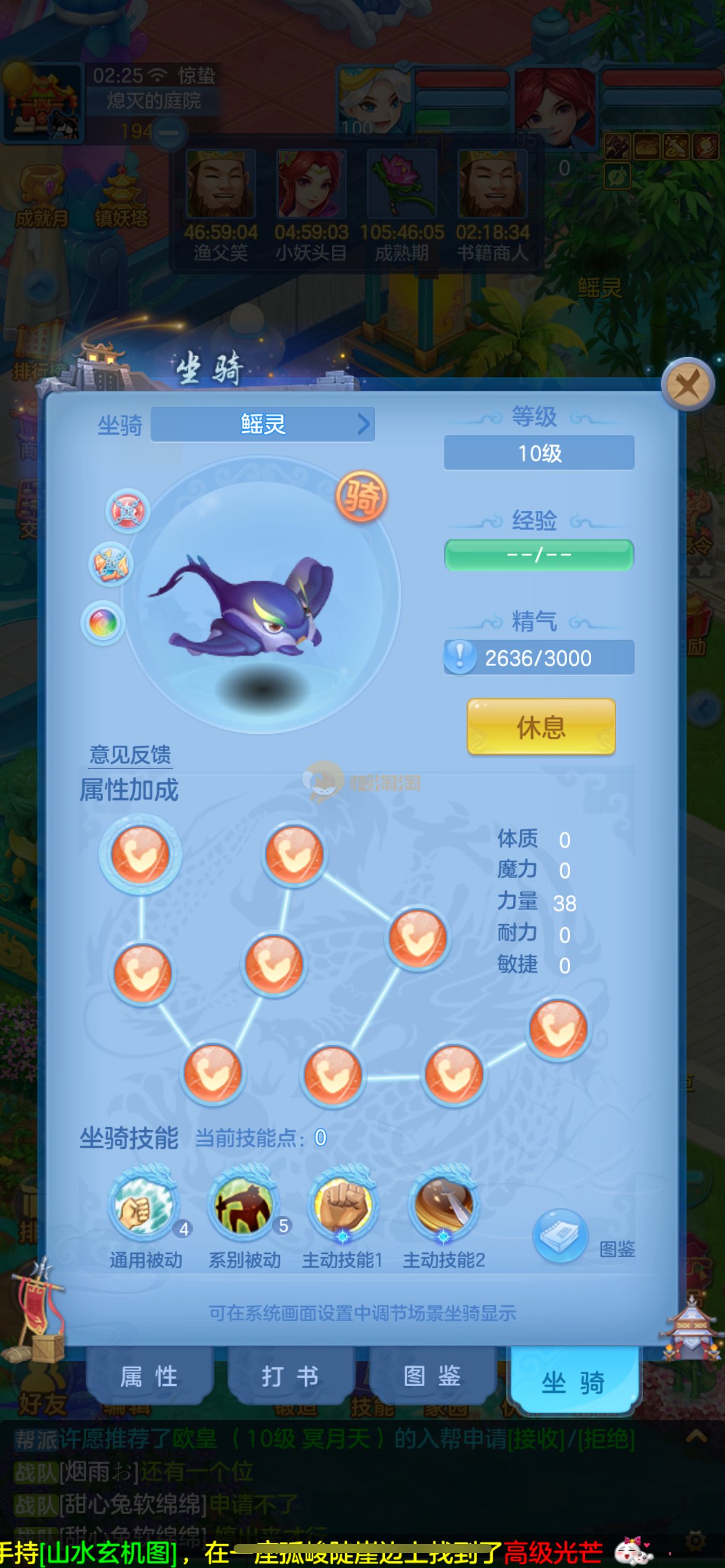725x1568 pixels.
Task: Switch to the 图鉴 bottom tab
Action: coord(432,1377)
